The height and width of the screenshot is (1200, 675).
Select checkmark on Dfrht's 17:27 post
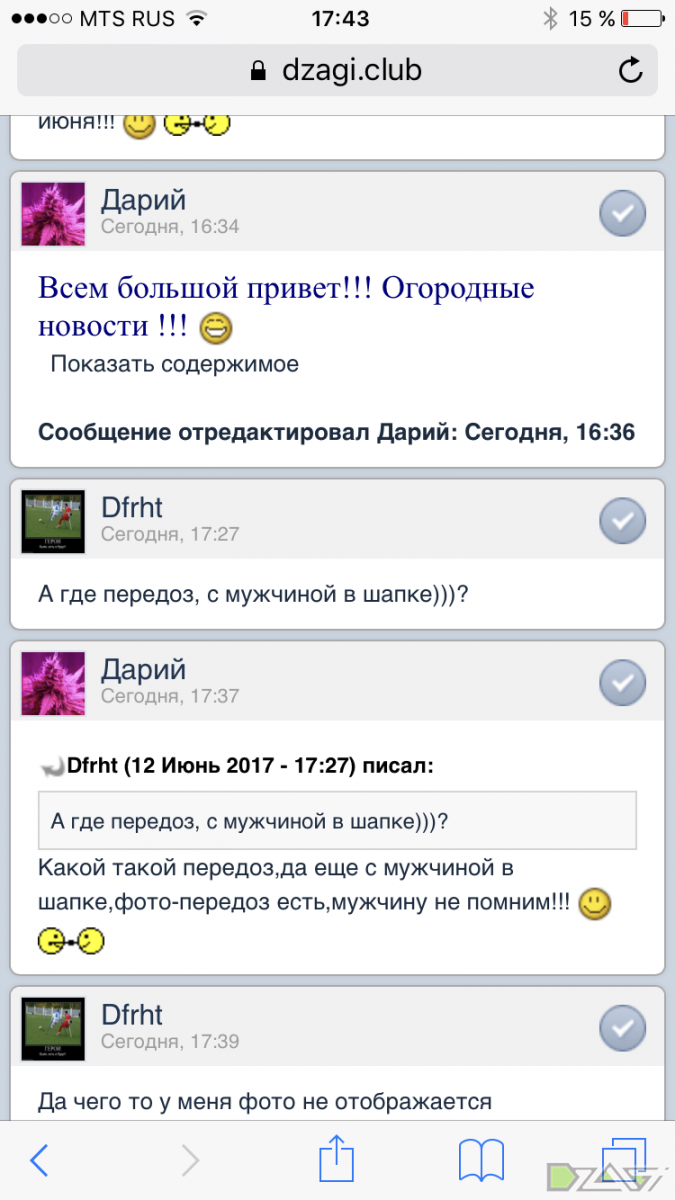tap(622, 521)
